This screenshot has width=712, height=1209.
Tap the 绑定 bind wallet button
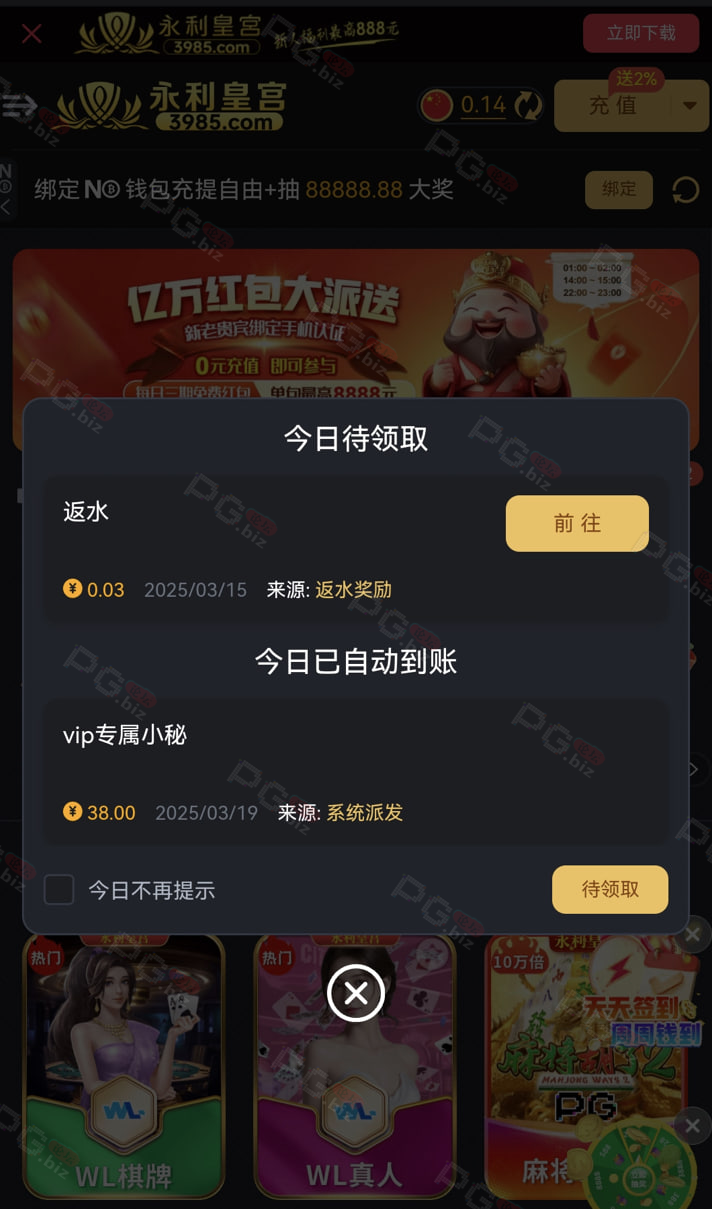(x=619, y=189)
